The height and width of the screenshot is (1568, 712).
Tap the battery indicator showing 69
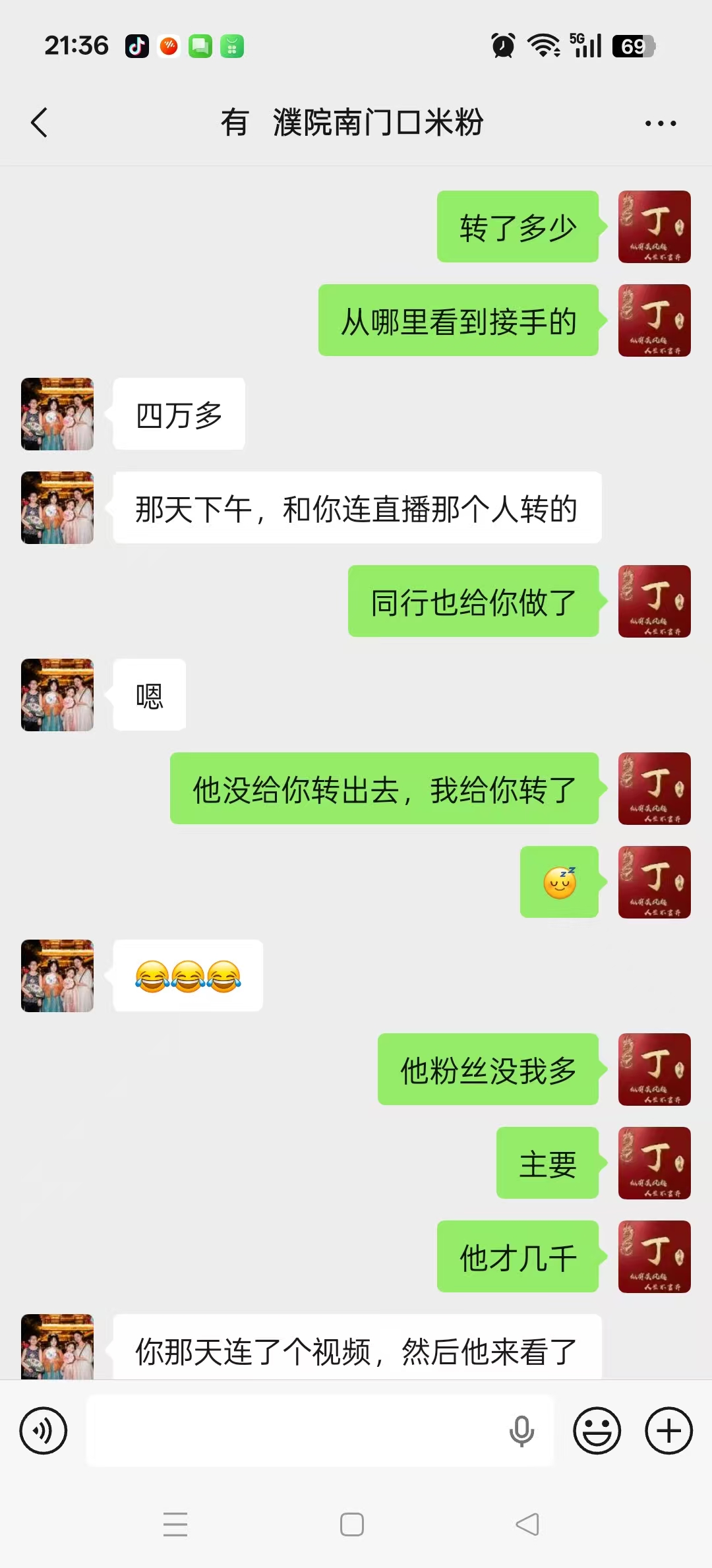tap(634, 46)
